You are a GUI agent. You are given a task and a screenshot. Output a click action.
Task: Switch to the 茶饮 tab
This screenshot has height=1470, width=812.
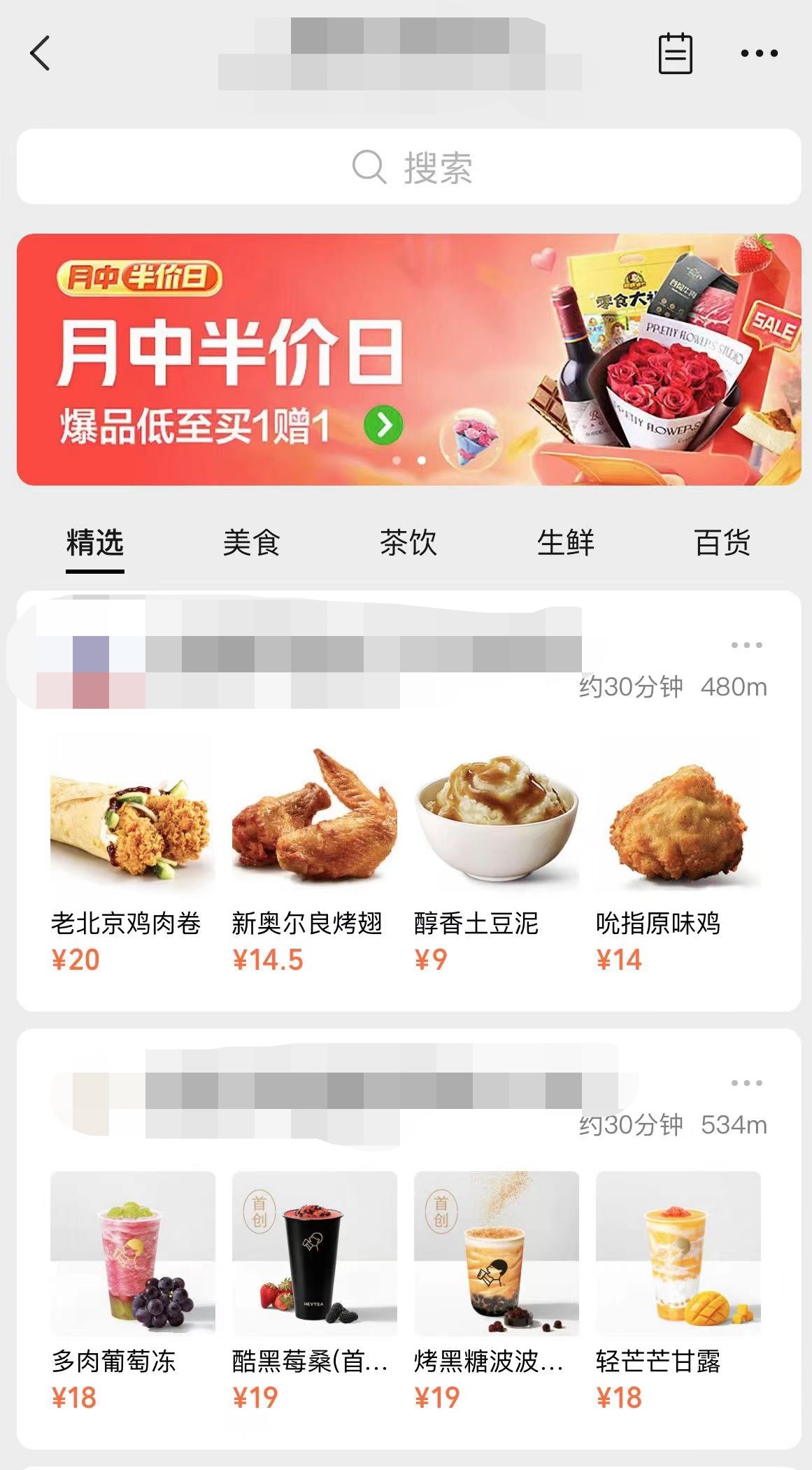point(408,543)
